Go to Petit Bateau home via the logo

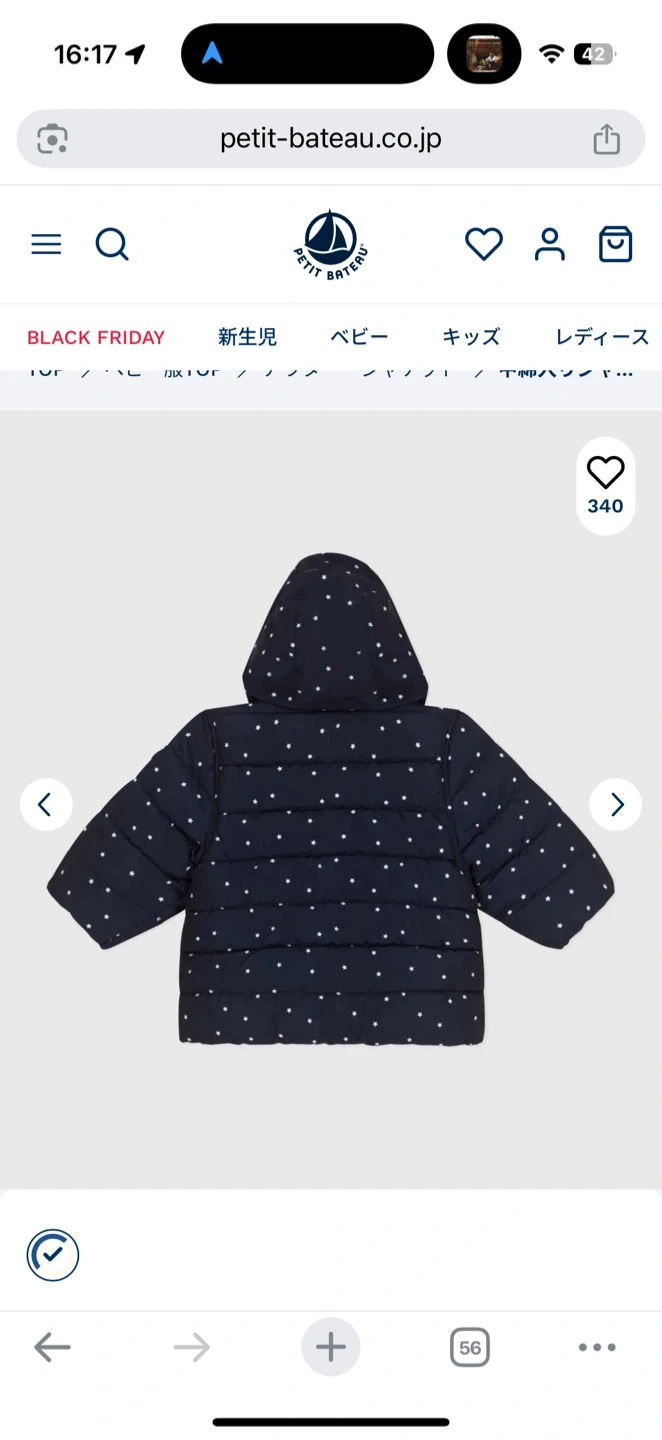coord(331,244)
